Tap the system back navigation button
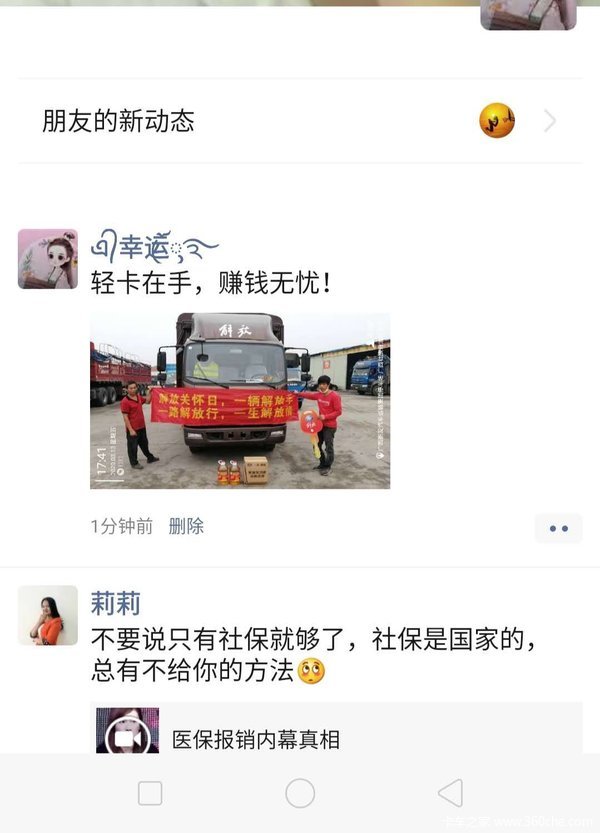600x833 pixels. click(x=450, y=793)
